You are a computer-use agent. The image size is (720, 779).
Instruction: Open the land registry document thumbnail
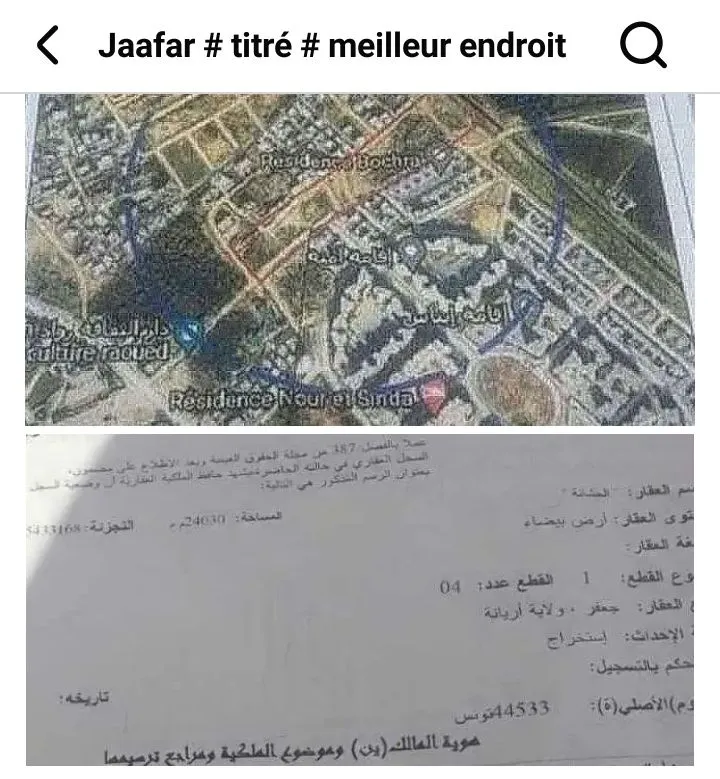click(360, 600)
